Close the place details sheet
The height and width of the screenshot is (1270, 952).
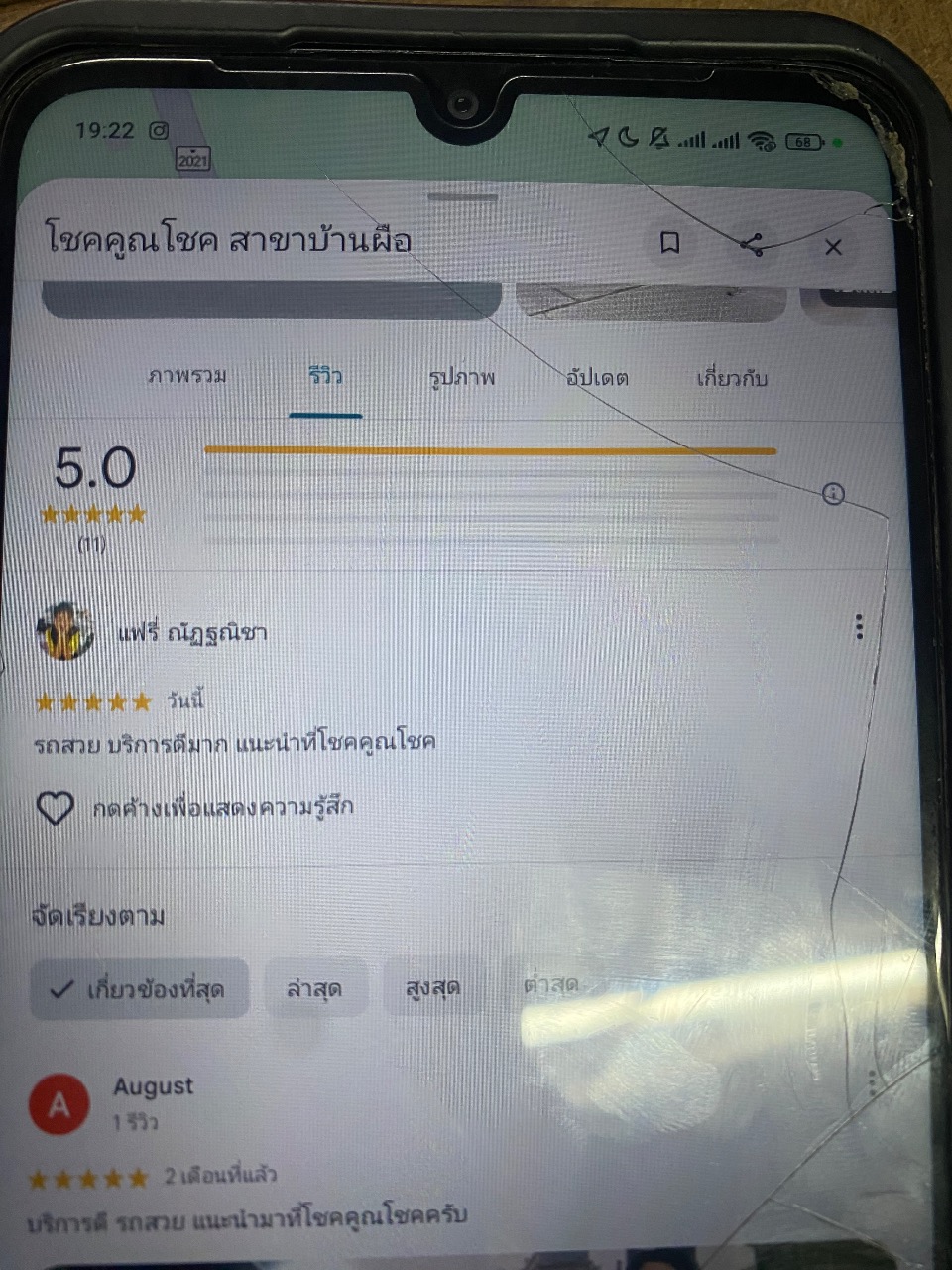coord(833,247)
